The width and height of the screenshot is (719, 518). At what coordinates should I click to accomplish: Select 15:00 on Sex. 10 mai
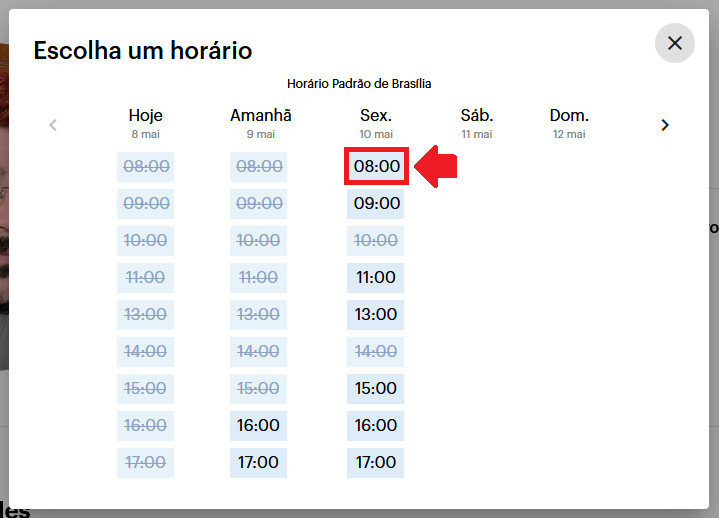[x=376, y=388]
